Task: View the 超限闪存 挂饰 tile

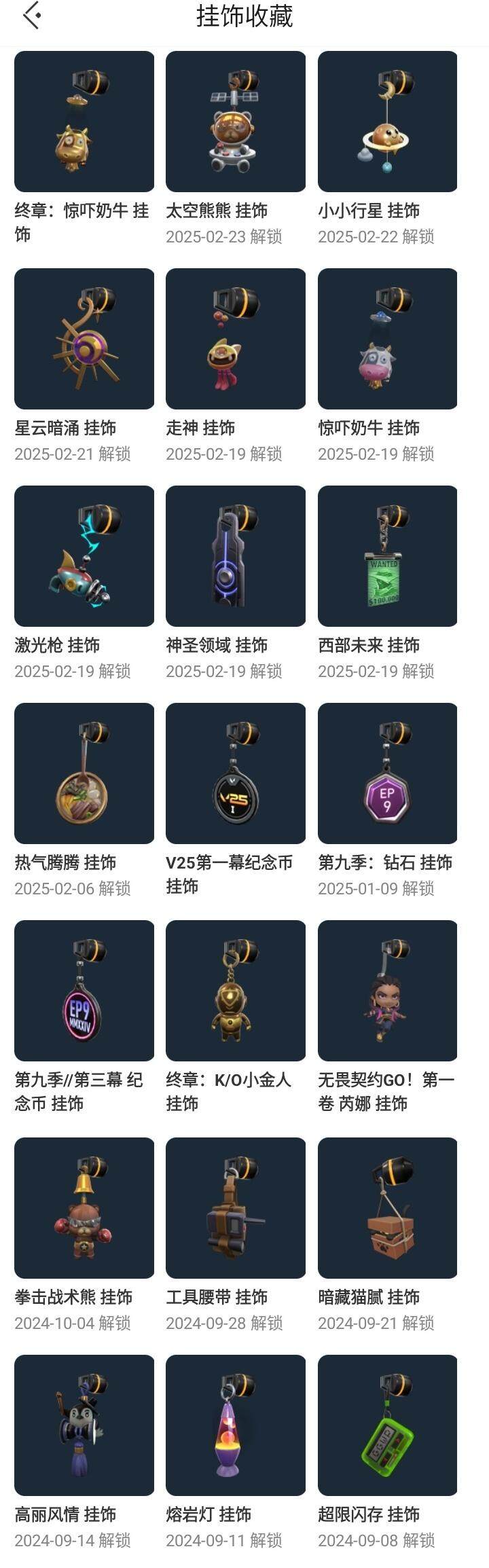Action: pos(387,1425)
